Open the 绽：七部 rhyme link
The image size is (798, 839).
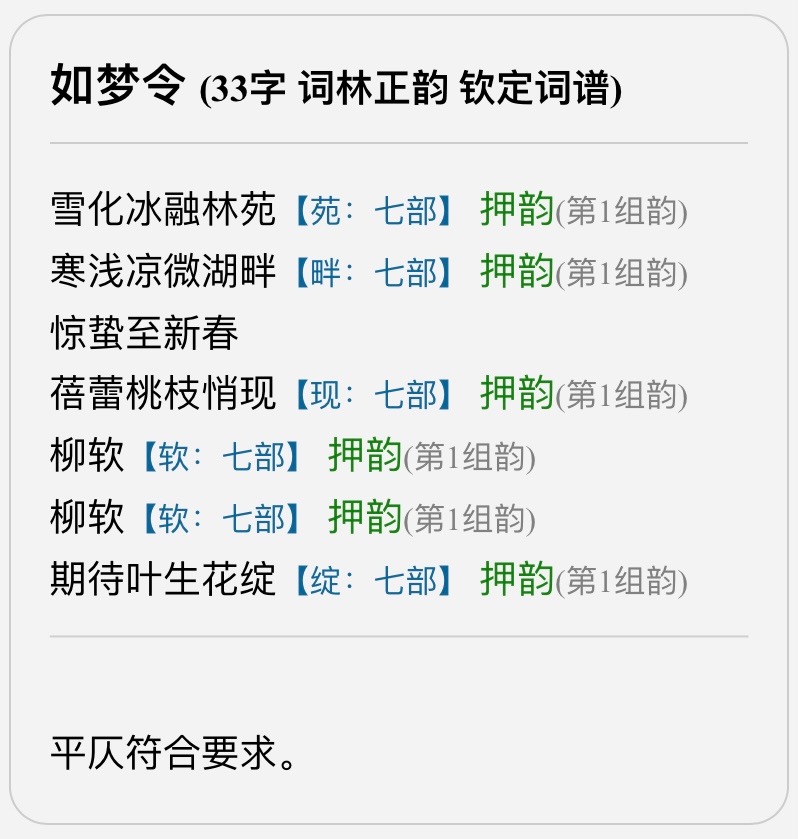(373, 580)
